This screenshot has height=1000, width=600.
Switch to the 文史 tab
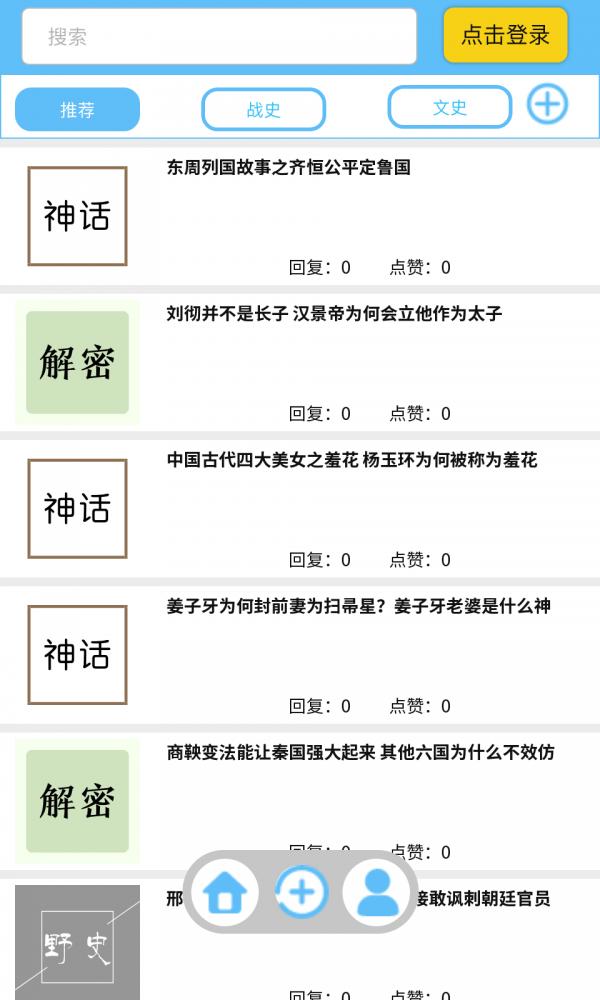click(450, 107)
